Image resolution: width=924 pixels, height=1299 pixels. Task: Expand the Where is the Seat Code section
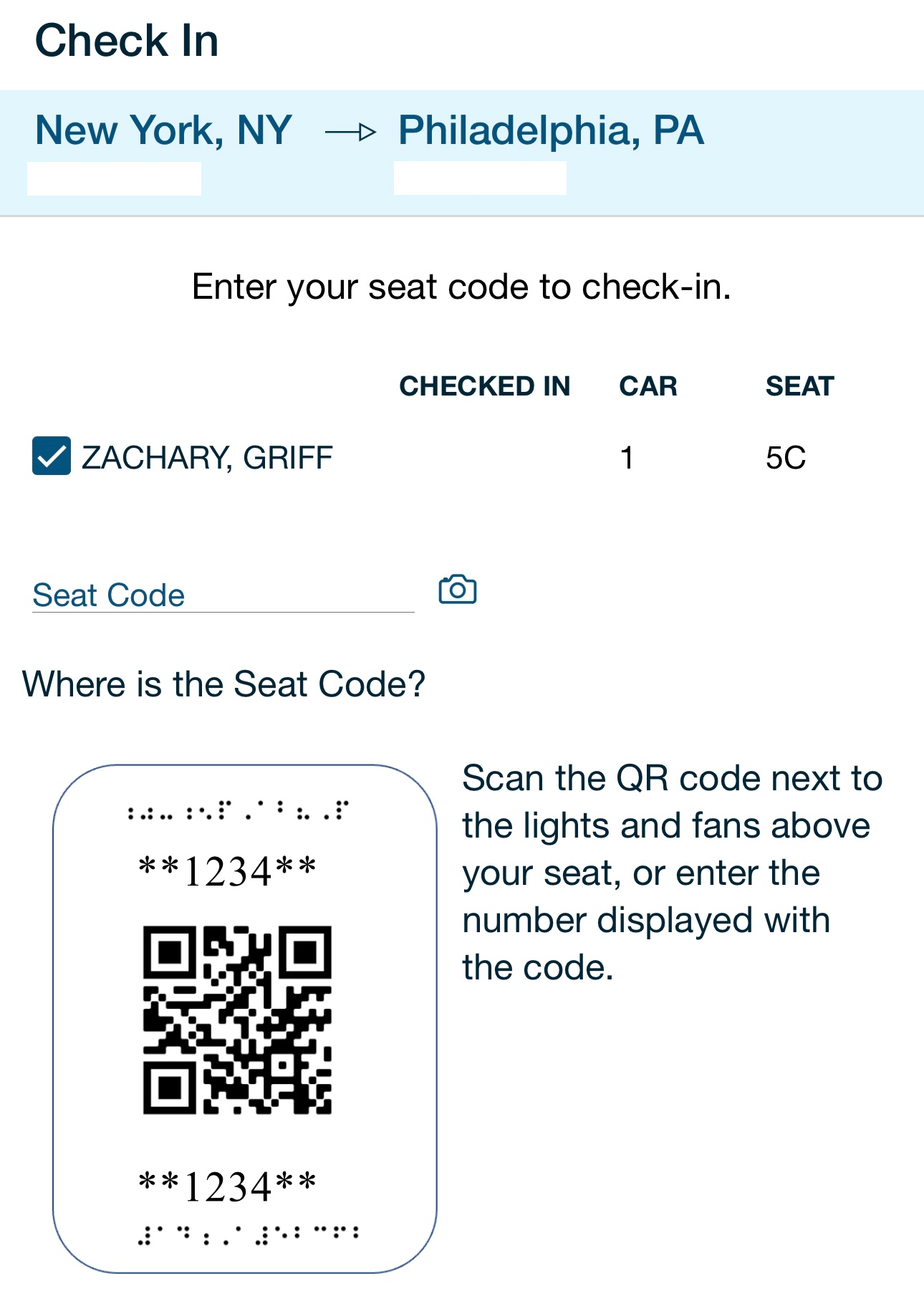[x=223, y=683]
